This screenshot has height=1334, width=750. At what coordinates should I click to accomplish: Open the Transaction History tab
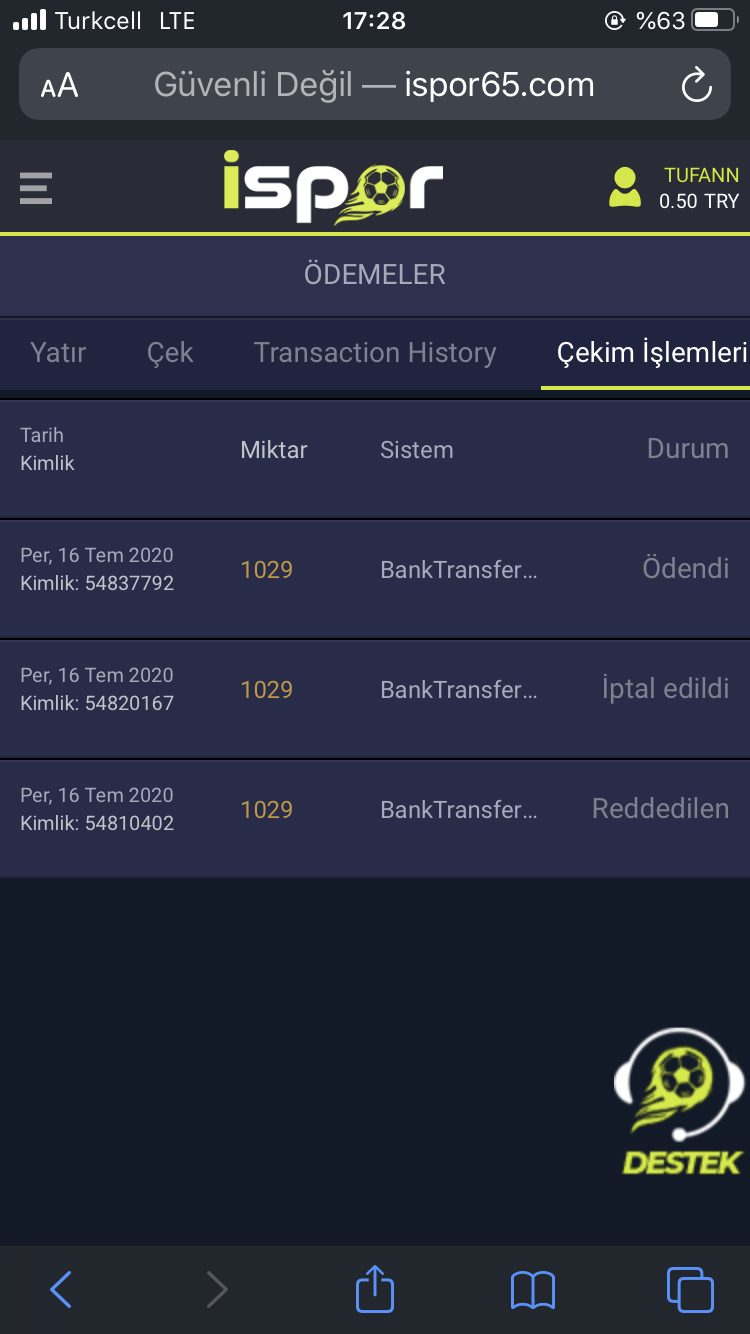click(x=375, y=353)
